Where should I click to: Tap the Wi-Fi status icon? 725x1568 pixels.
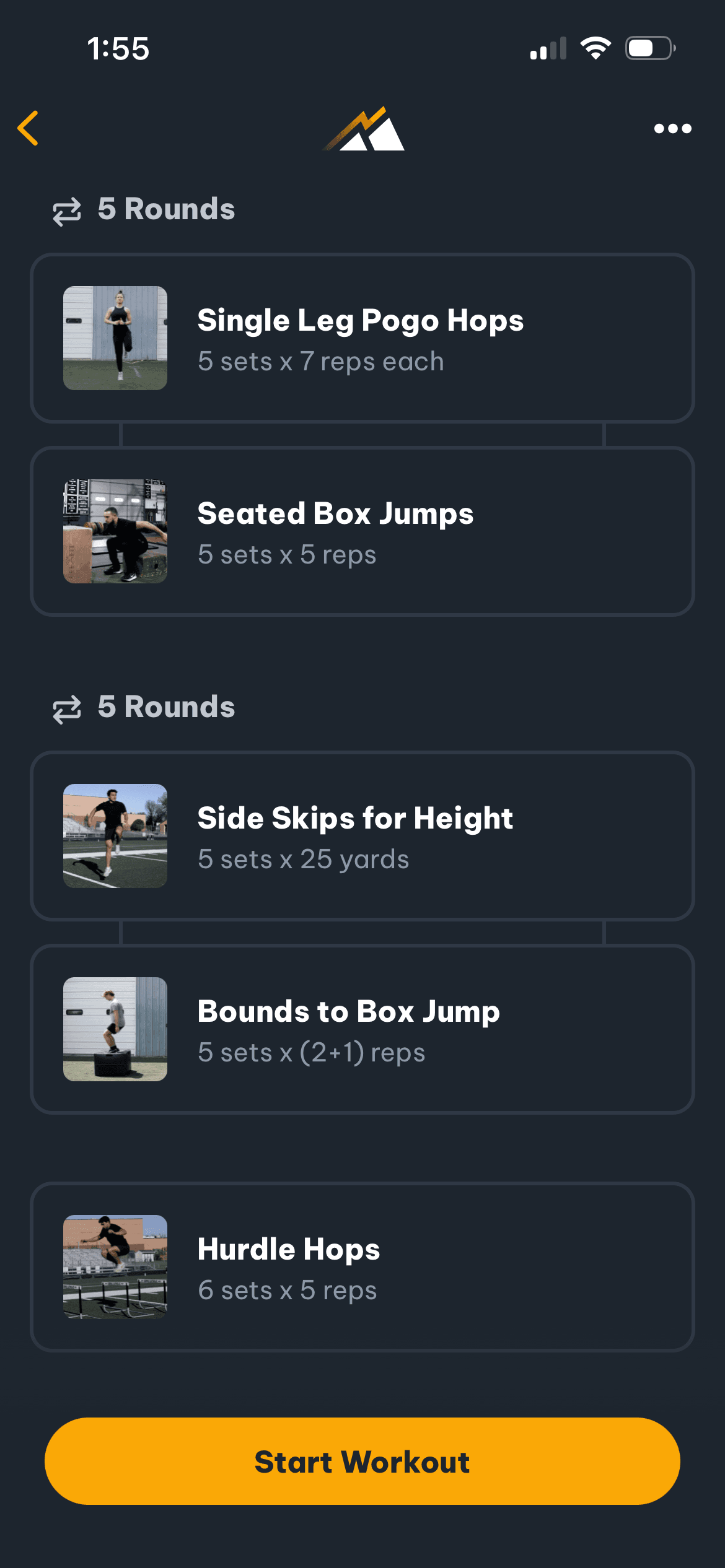(595, 47)
